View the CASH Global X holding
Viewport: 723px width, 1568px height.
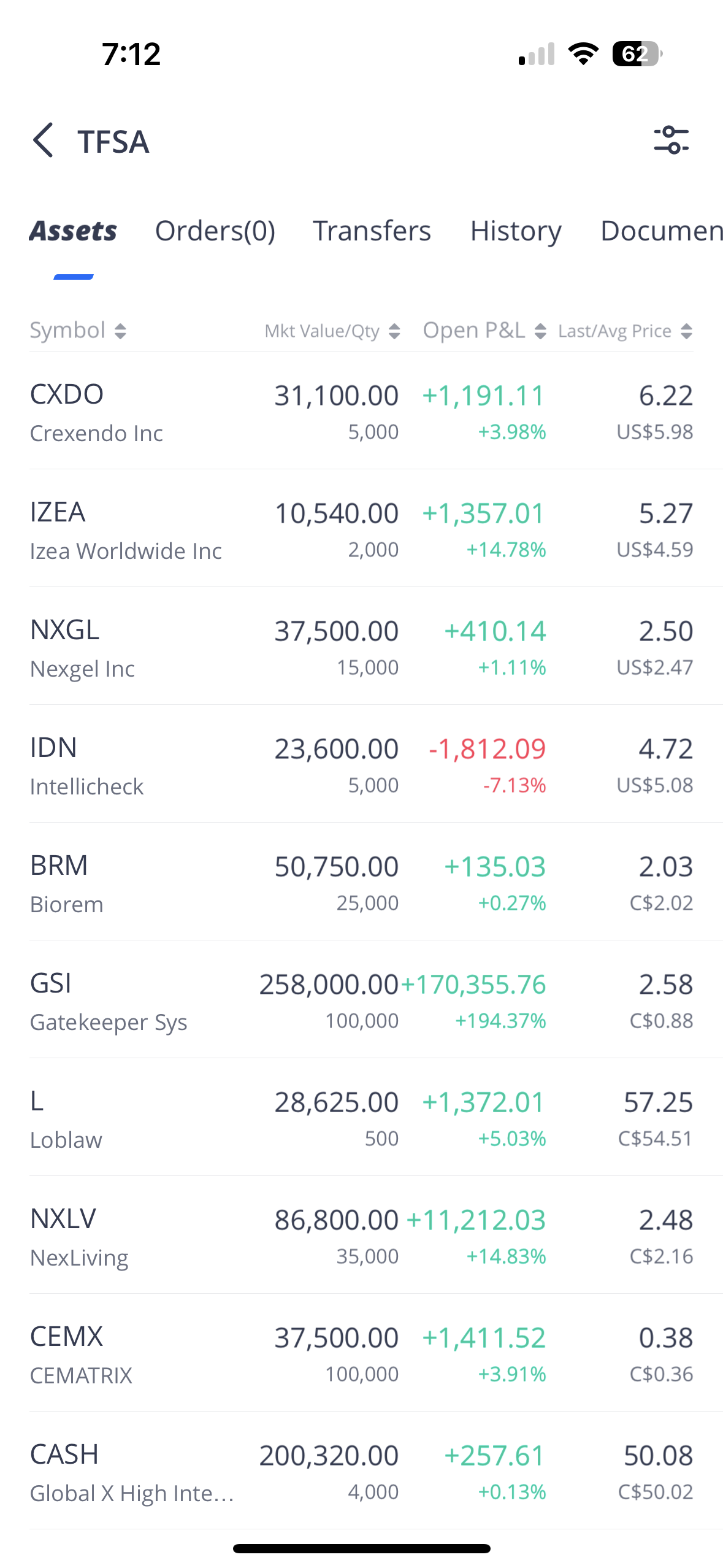pos(361,1471)
